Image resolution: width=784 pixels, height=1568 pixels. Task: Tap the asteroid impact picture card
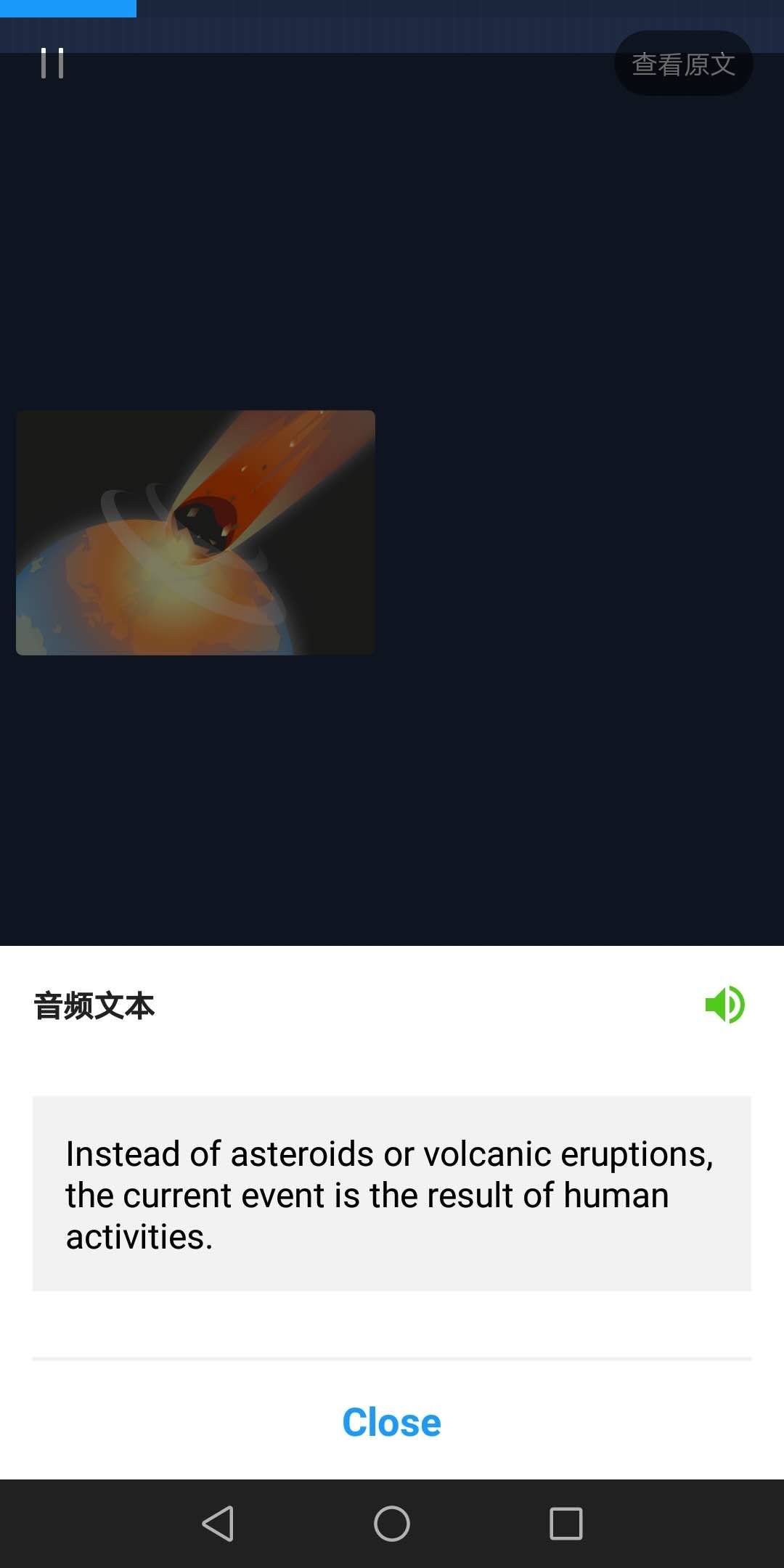(196, 533)
